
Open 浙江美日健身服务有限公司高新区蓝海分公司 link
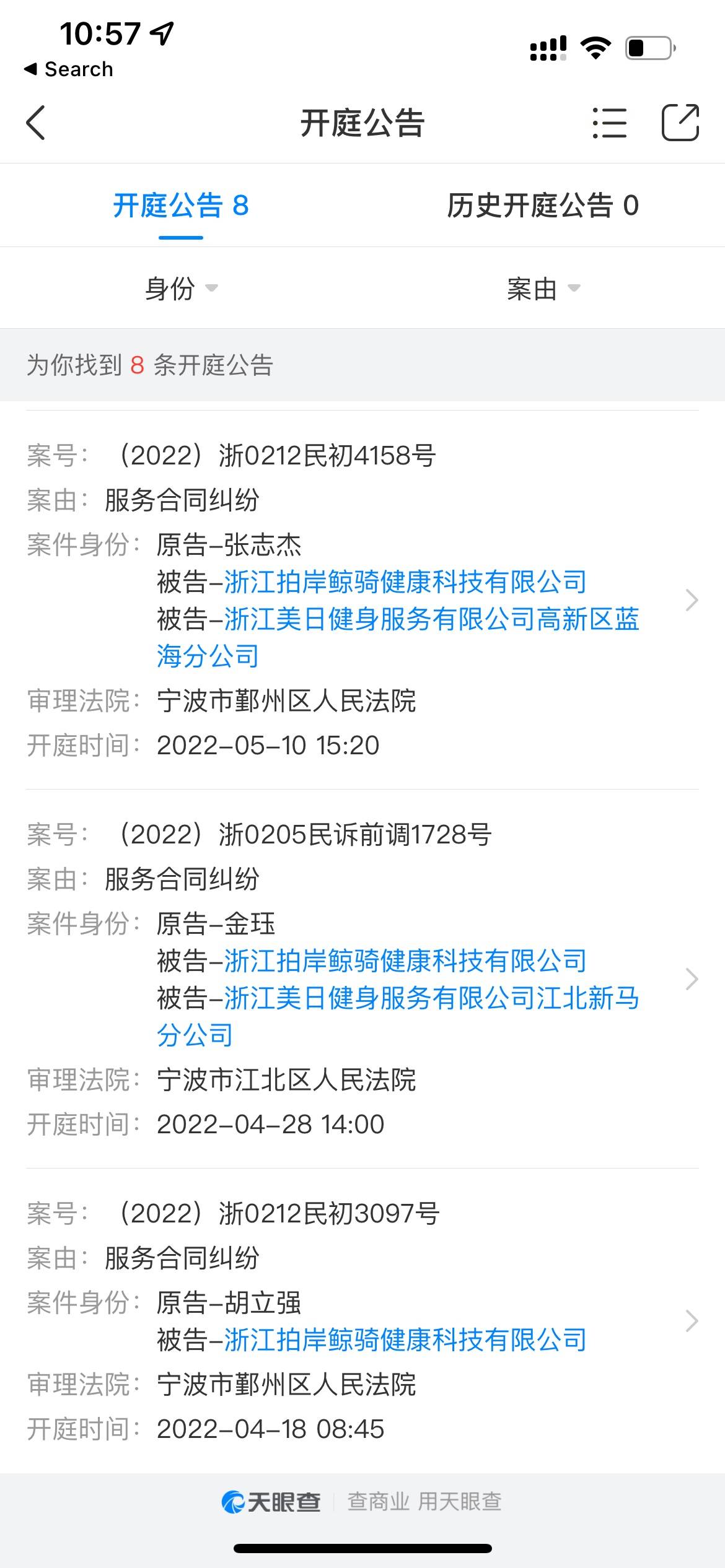pyautogui.click(x=398, y=638)
